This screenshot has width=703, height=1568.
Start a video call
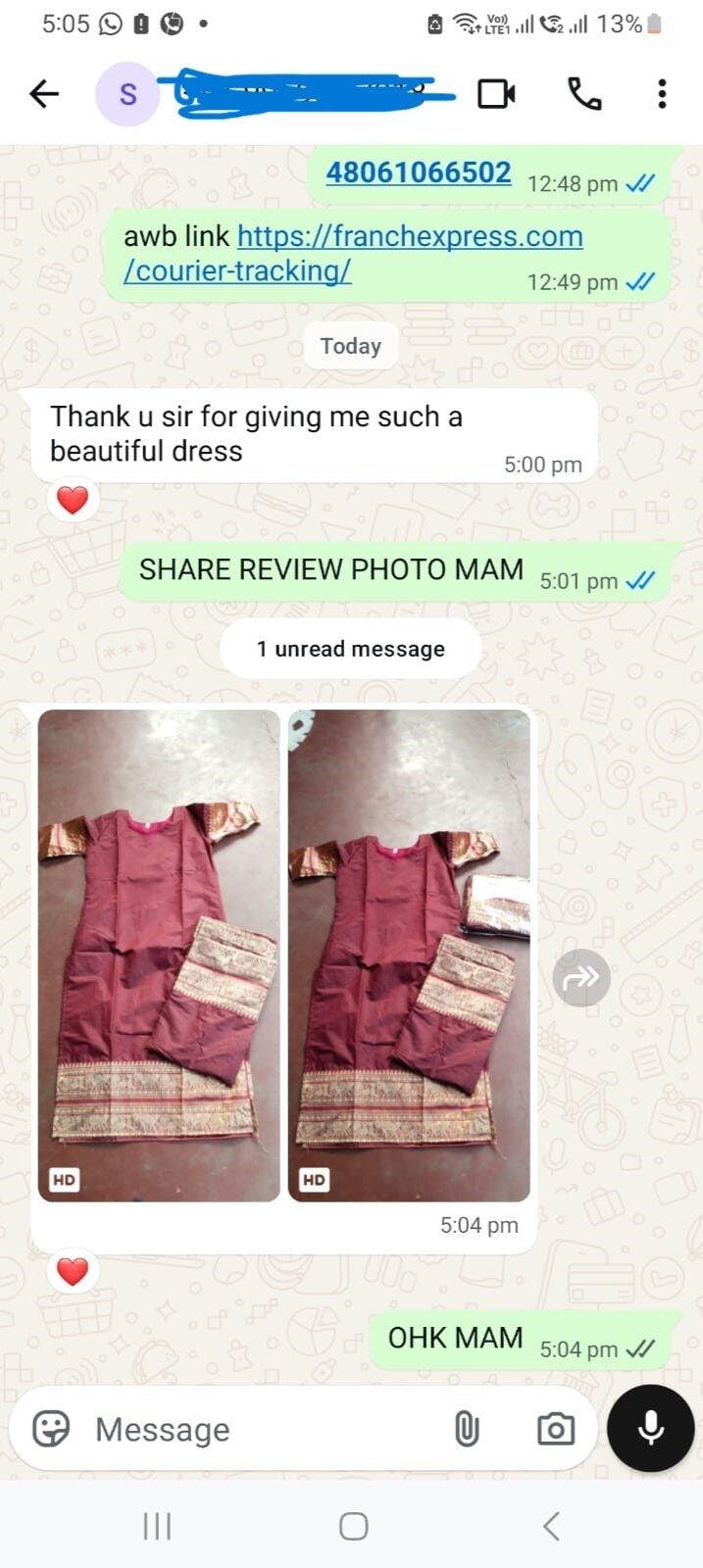point(496,94)
